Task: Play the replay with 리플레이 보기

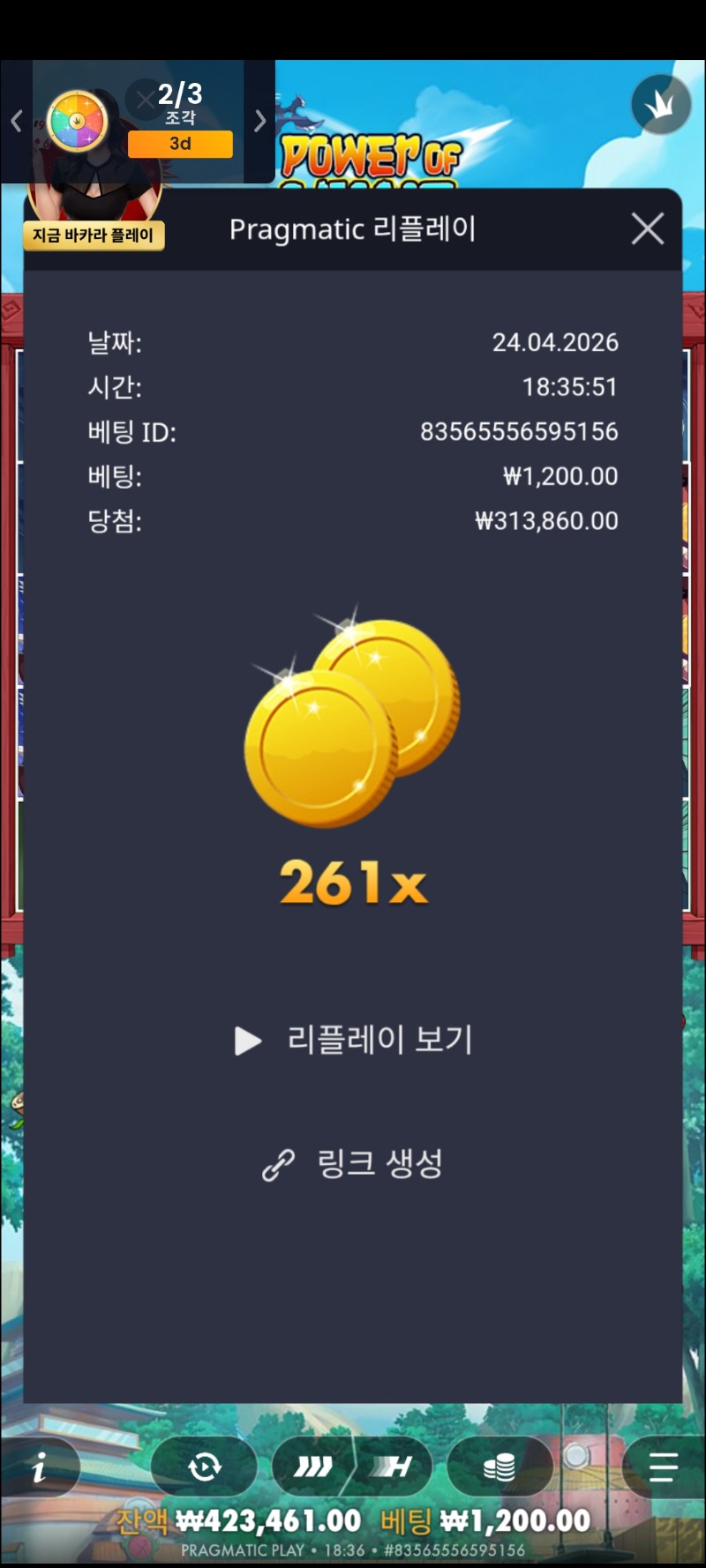Action: coord(353,1041)
